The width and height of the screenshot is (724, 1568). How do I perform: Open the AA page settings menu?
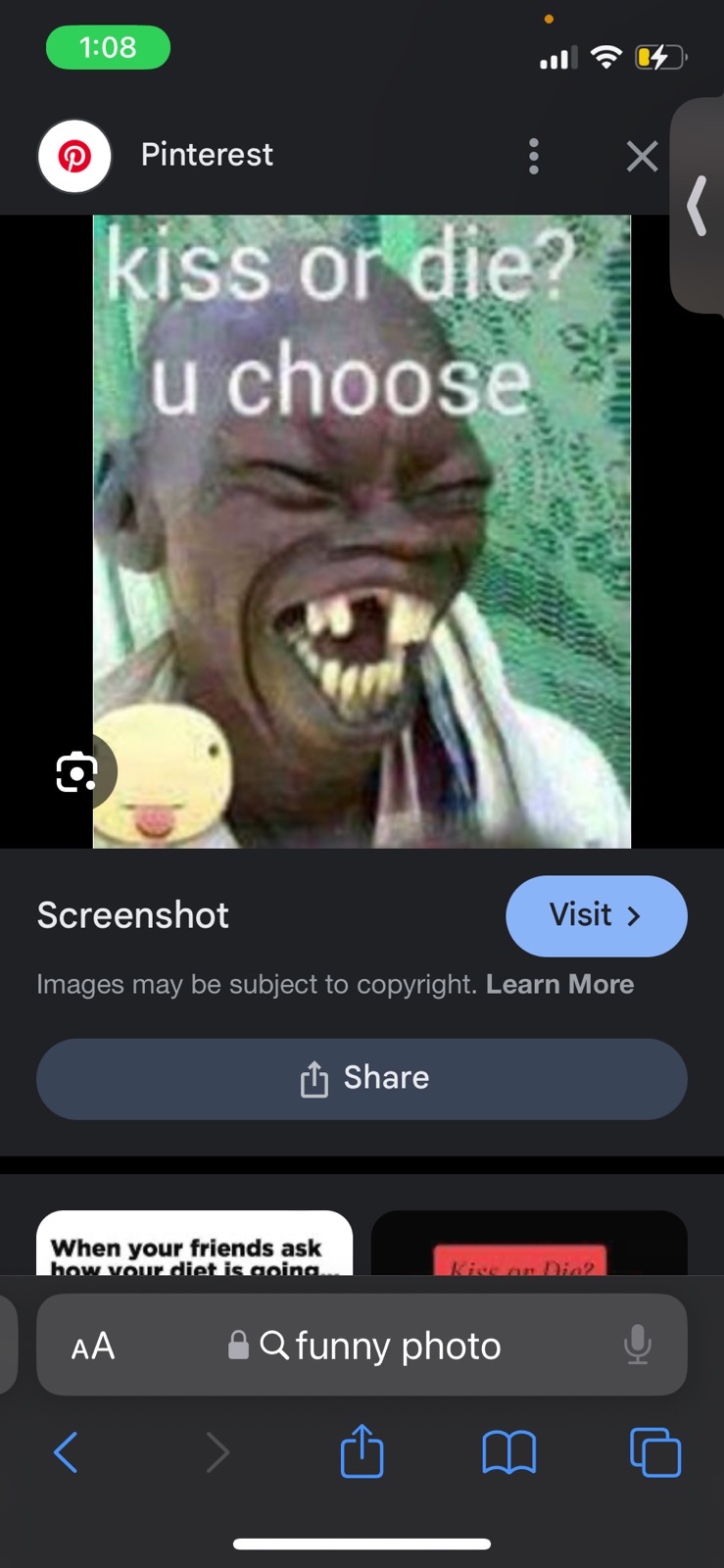tap(93, 1346)
